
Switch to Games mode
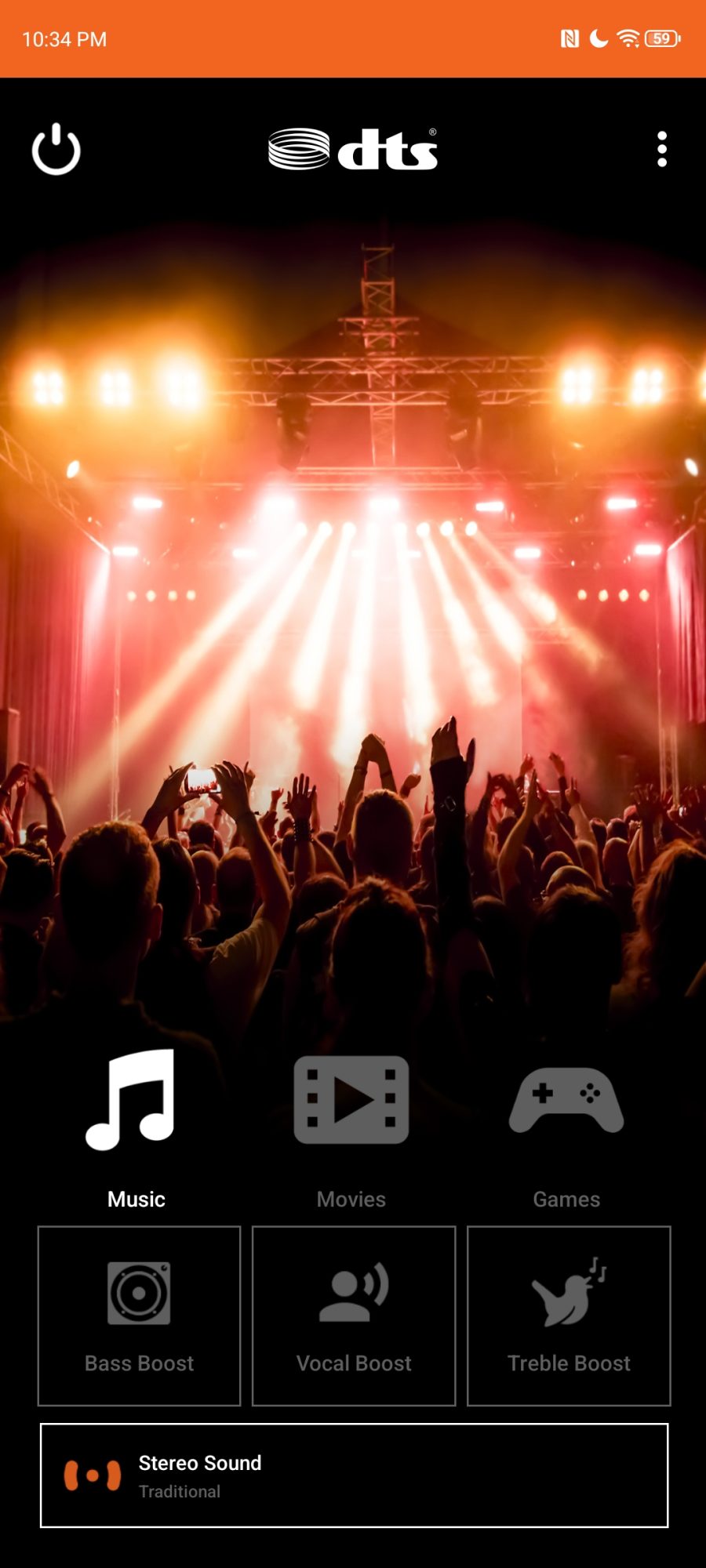point(566,1125)
